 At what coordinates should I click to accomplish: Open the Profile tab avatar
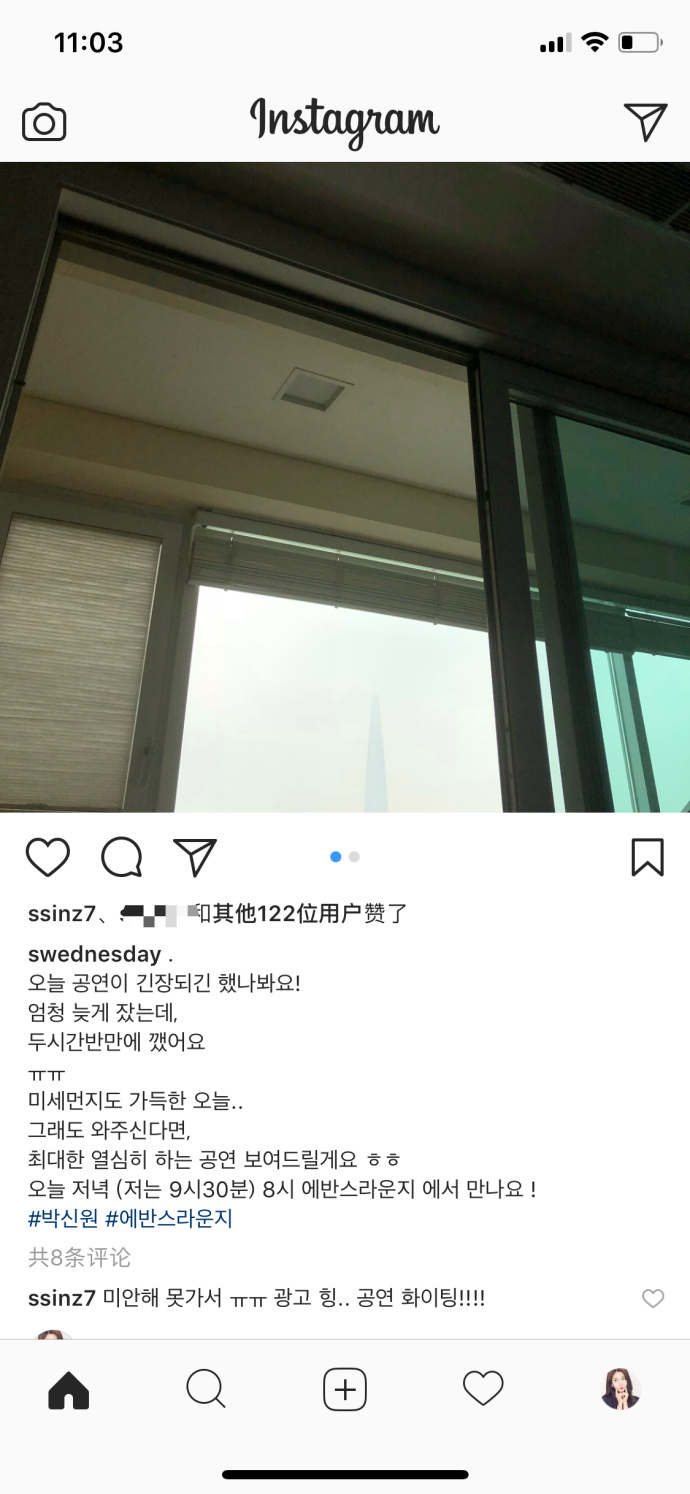pos(621,1389)
